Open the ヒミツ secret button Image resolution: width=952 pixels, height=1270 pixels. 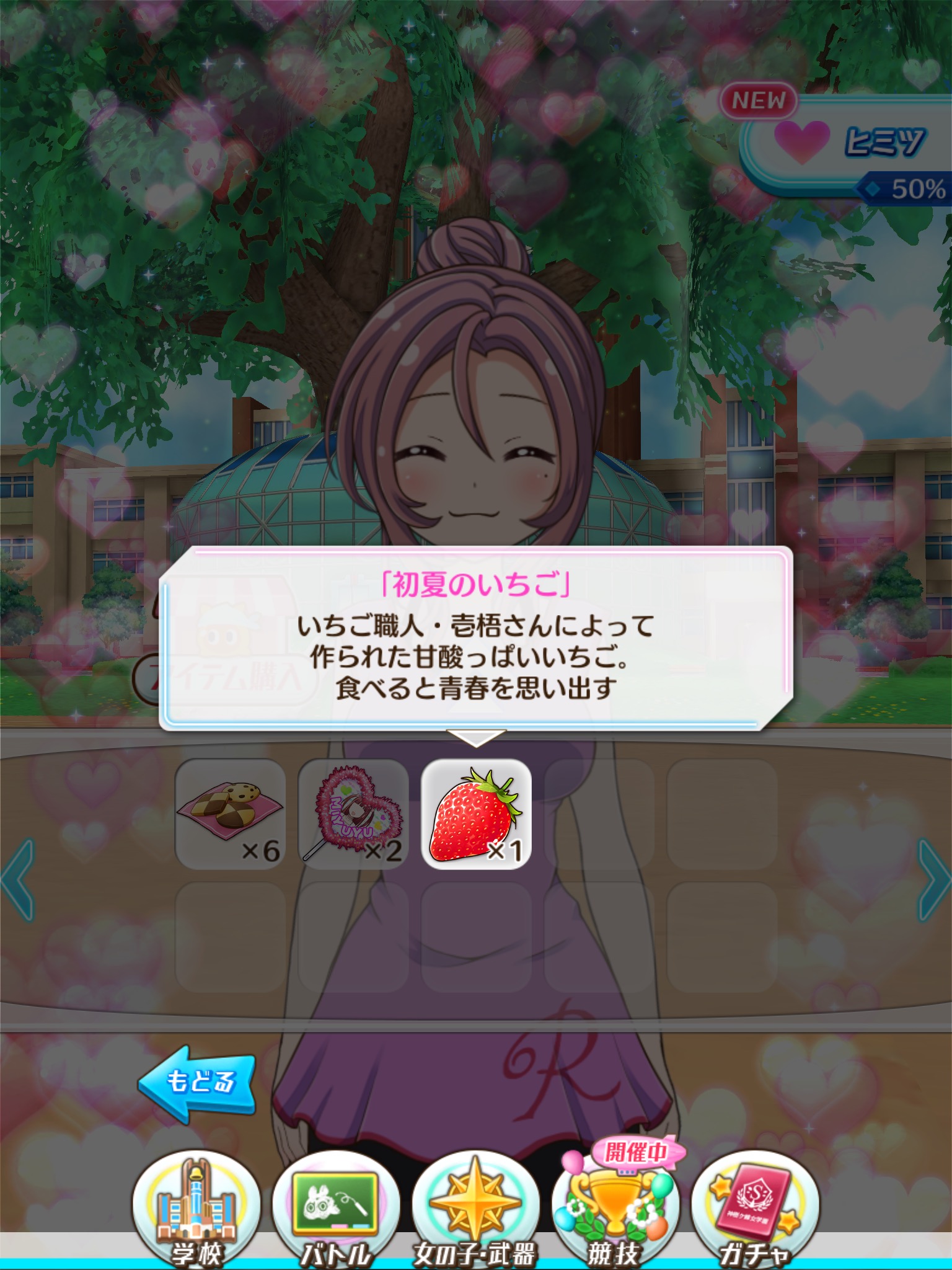point(855,144)
